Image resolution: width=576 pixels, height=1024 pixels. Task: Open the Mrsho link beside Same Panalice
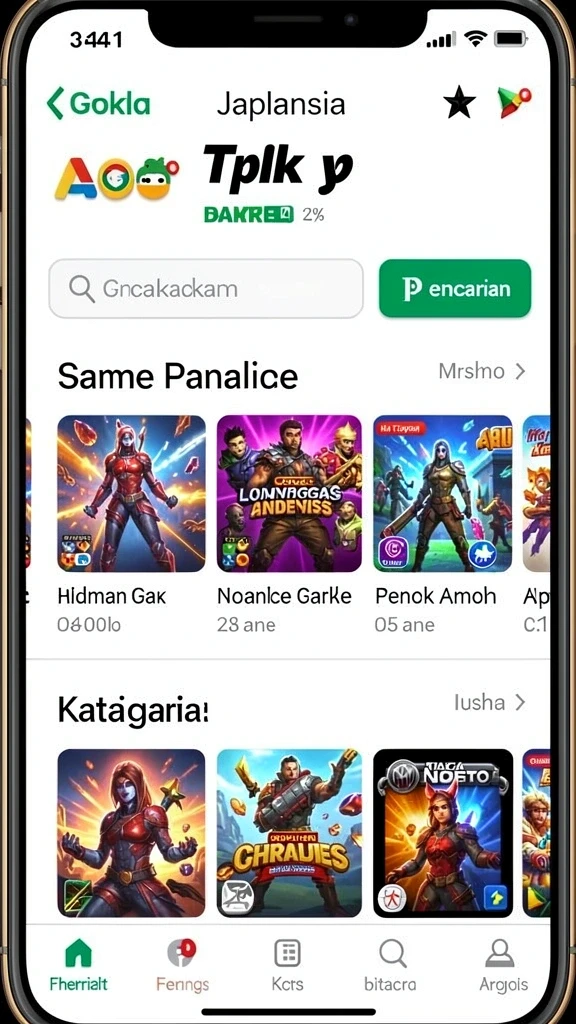coord(482,372)
